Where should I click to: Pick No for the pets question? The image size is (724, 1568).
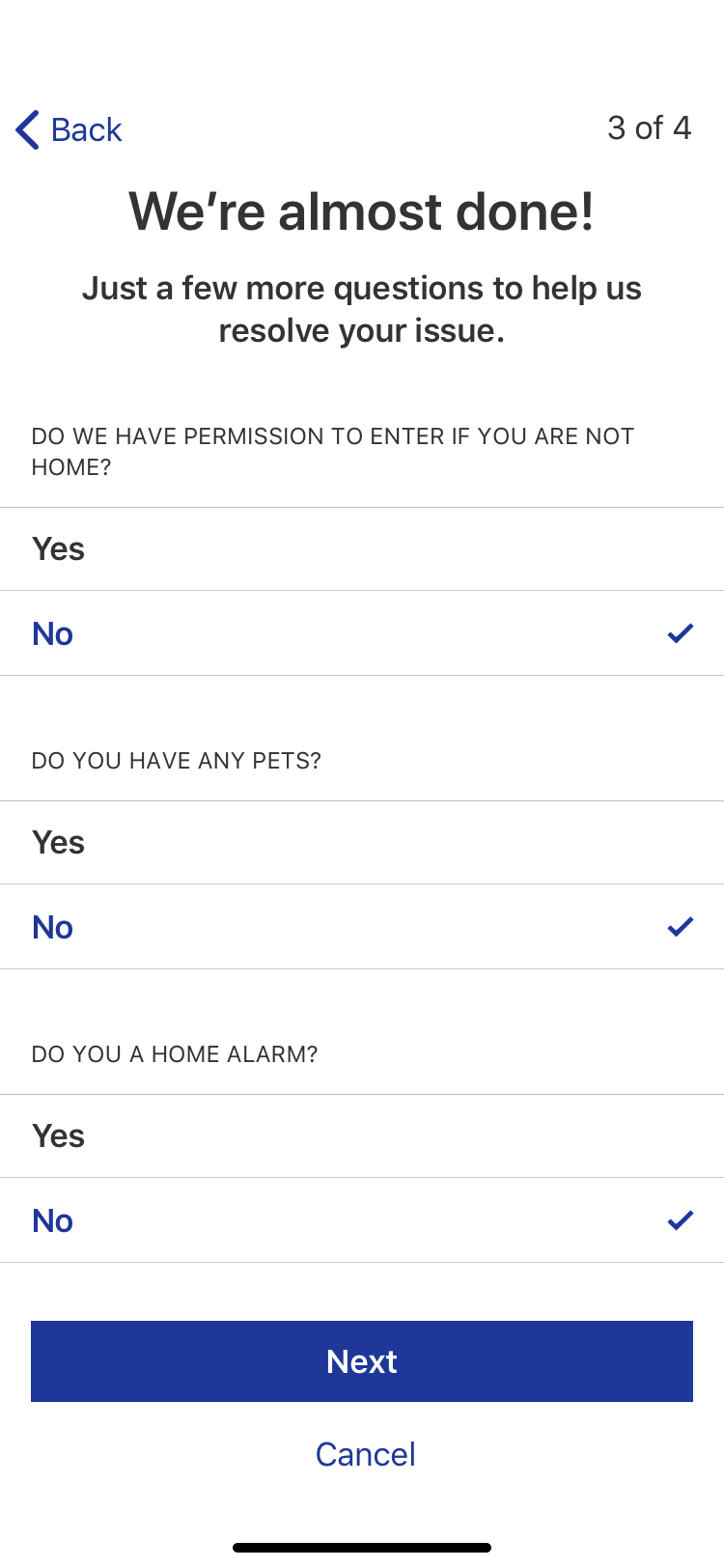(x=361, y=927)
